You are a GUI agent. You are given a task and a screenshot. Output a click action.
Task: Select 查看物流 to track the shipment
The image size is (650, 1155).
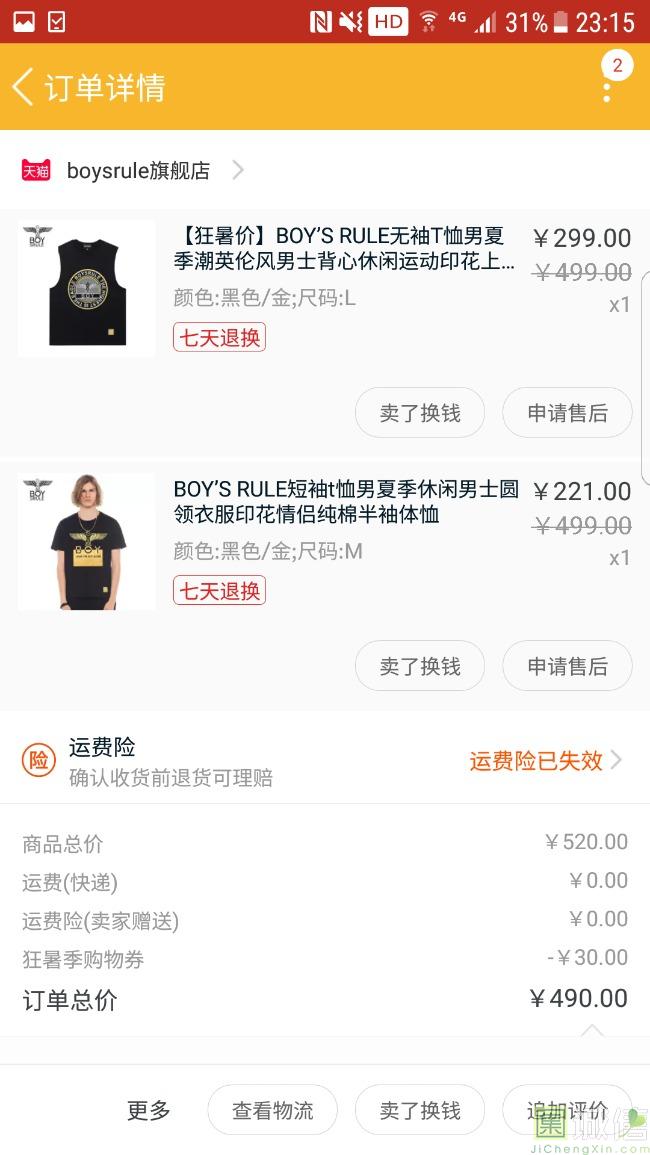[x=272, y=1110]
